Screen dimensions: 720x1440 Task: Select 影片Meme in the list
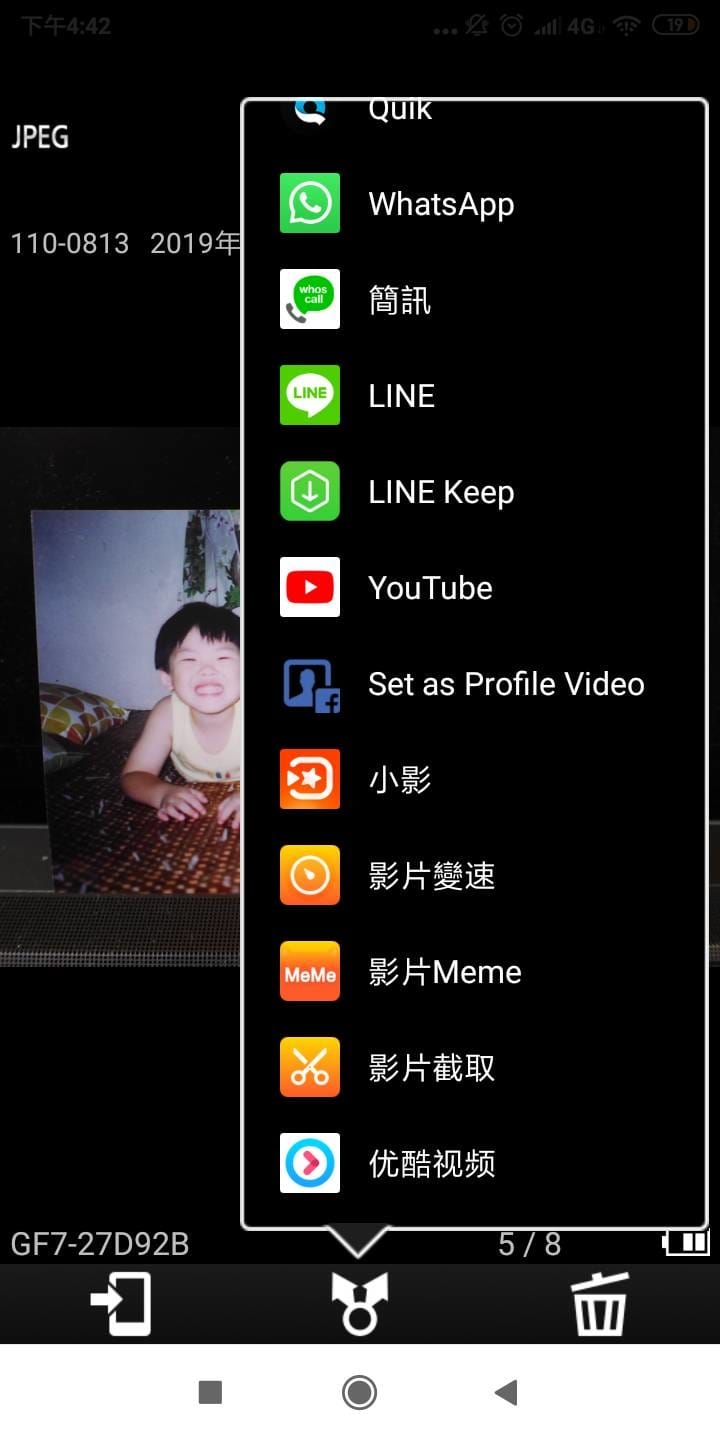(x=444, y=972)
